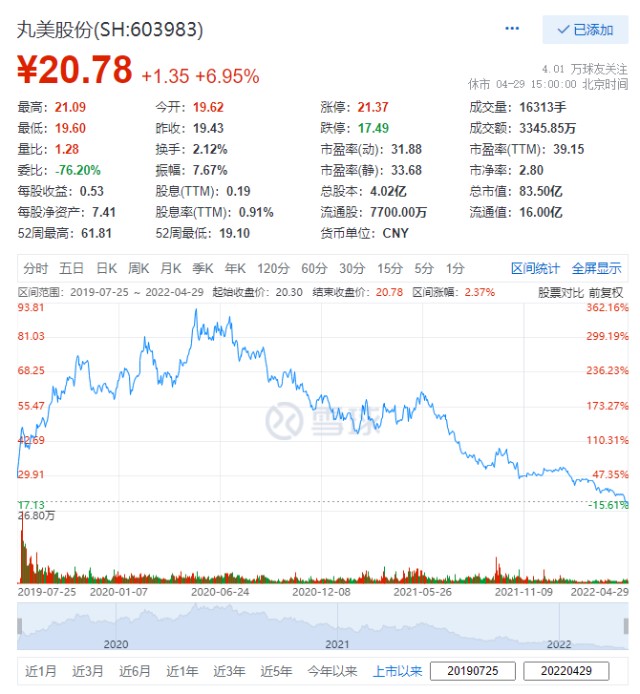Switch to the 60分 chart

[x=314, y=268]
